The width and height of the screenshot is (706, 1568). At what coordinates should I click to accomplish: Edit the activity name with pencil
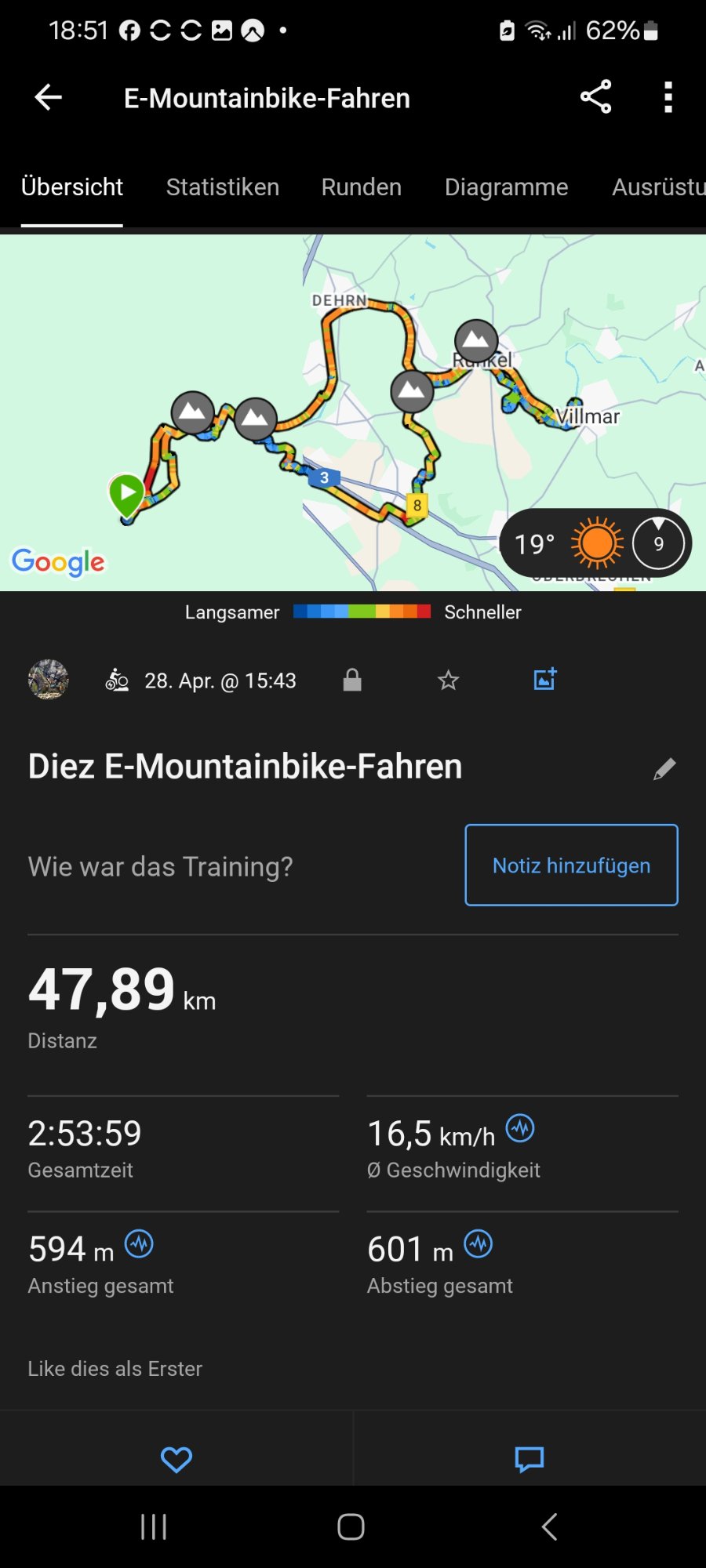(664, 768)
